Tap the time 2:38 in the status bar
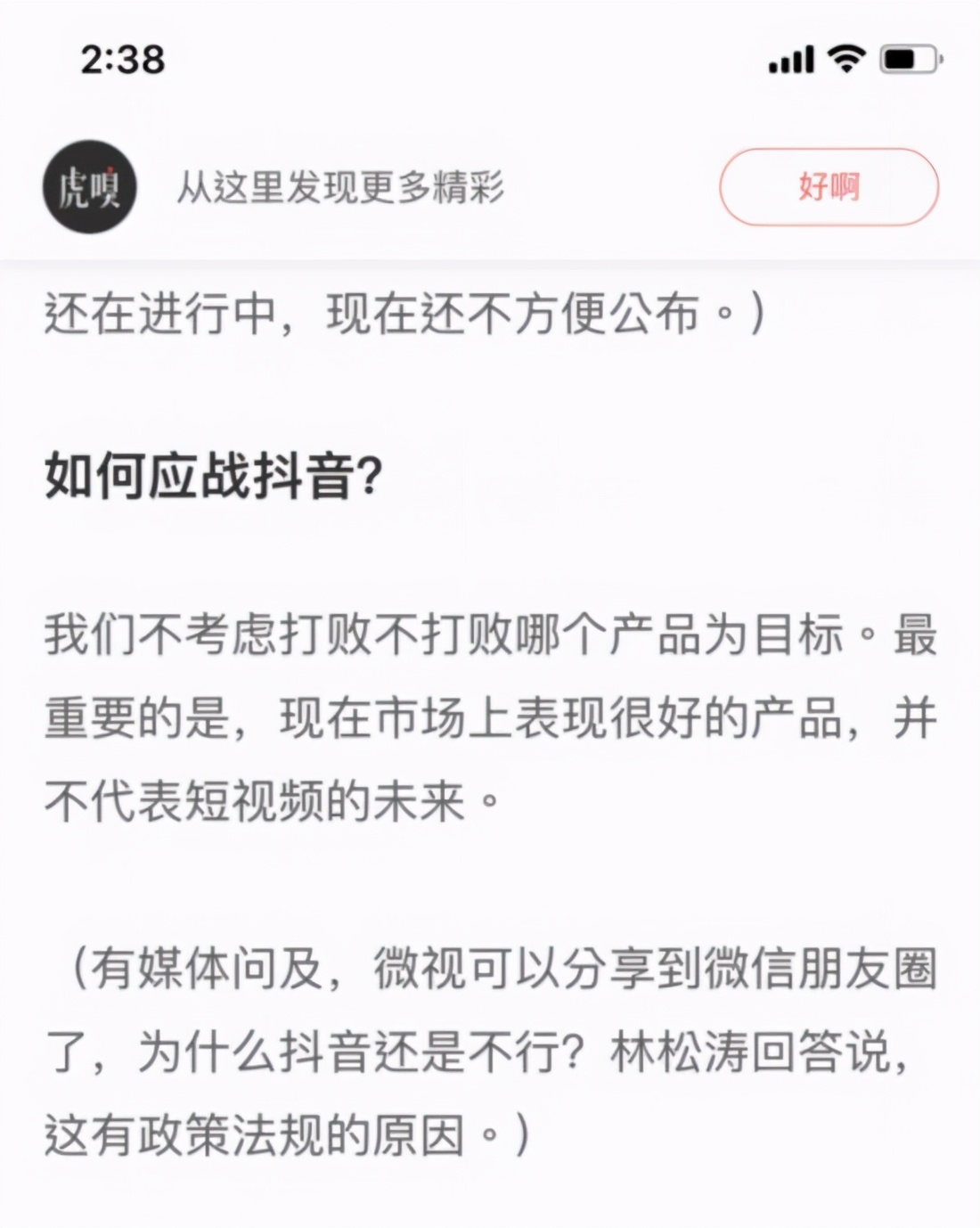This screenshot has width=980, height=1228. tap(125, 57)
